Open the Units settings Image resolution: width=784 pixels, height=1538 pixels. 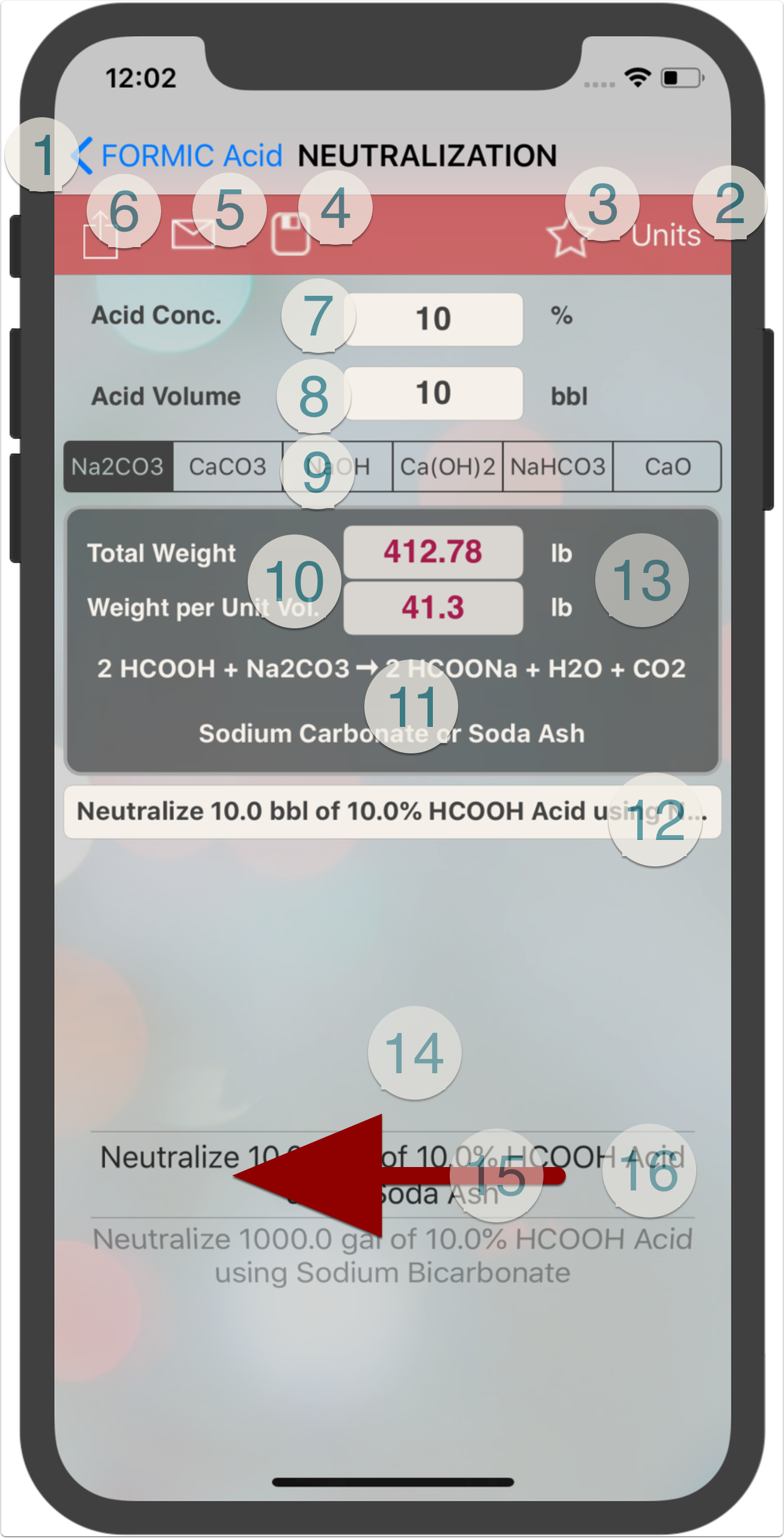pyautogui.click(x=666, y=235)
